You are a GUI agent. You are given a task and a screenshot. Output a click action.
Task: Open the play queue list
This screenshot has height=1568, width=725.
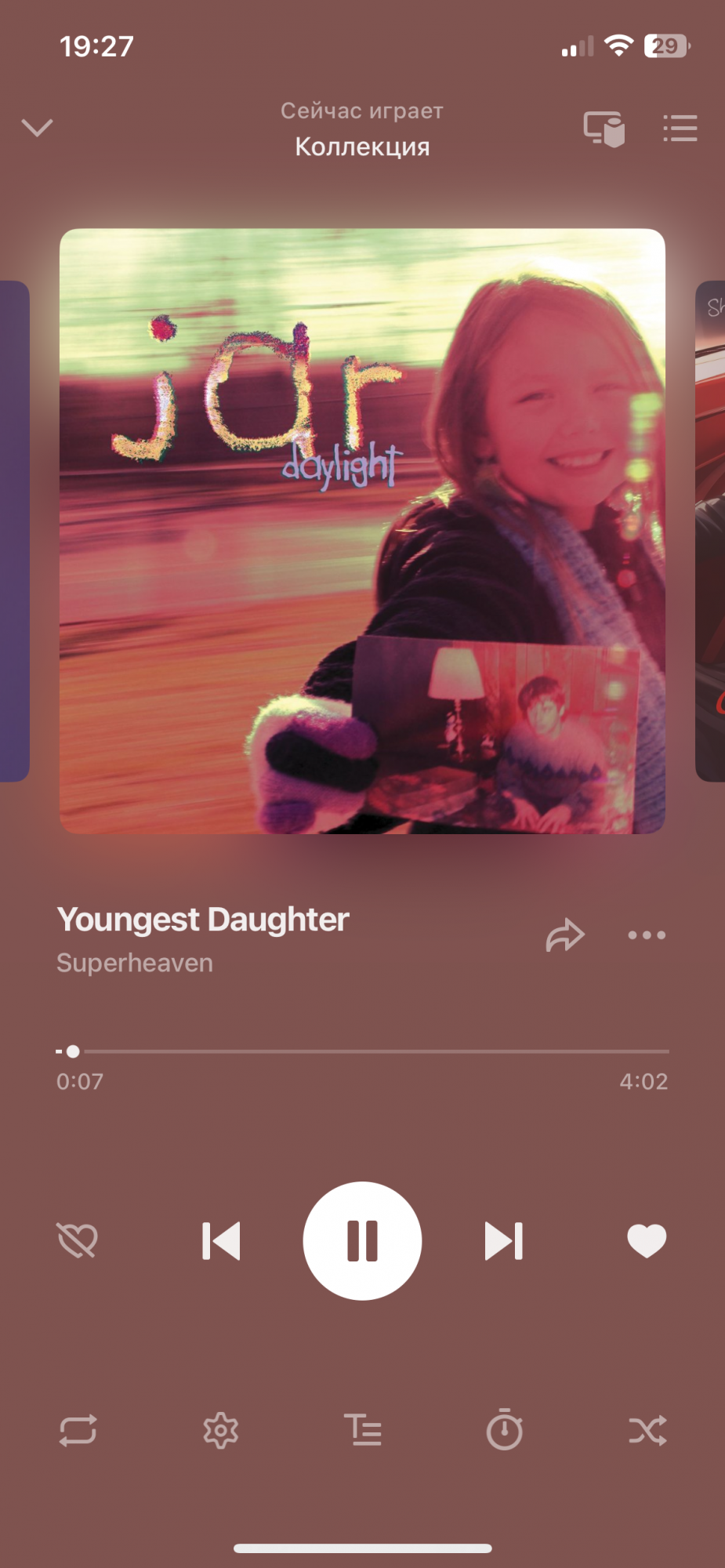tap(680, 129)
